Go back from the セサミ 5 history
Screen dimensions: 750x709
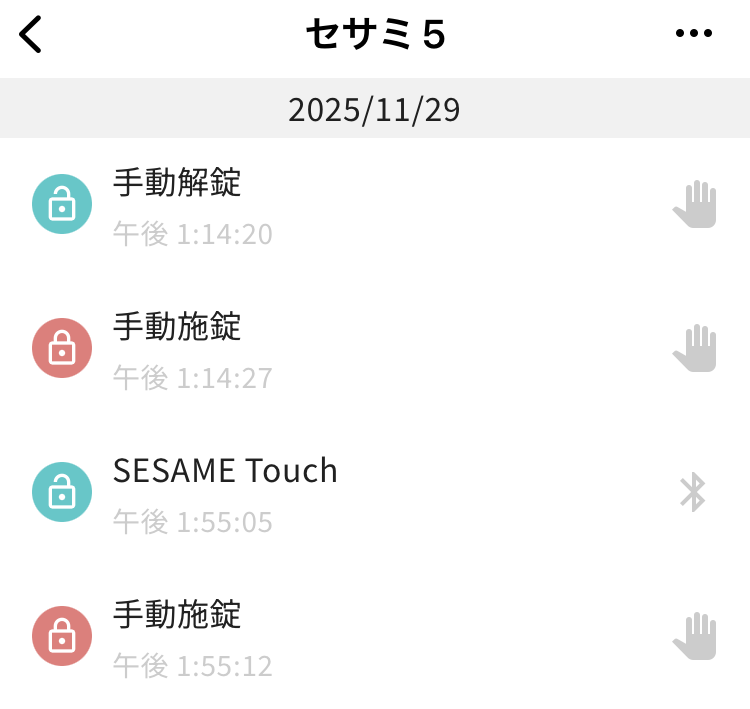point(32,35)
